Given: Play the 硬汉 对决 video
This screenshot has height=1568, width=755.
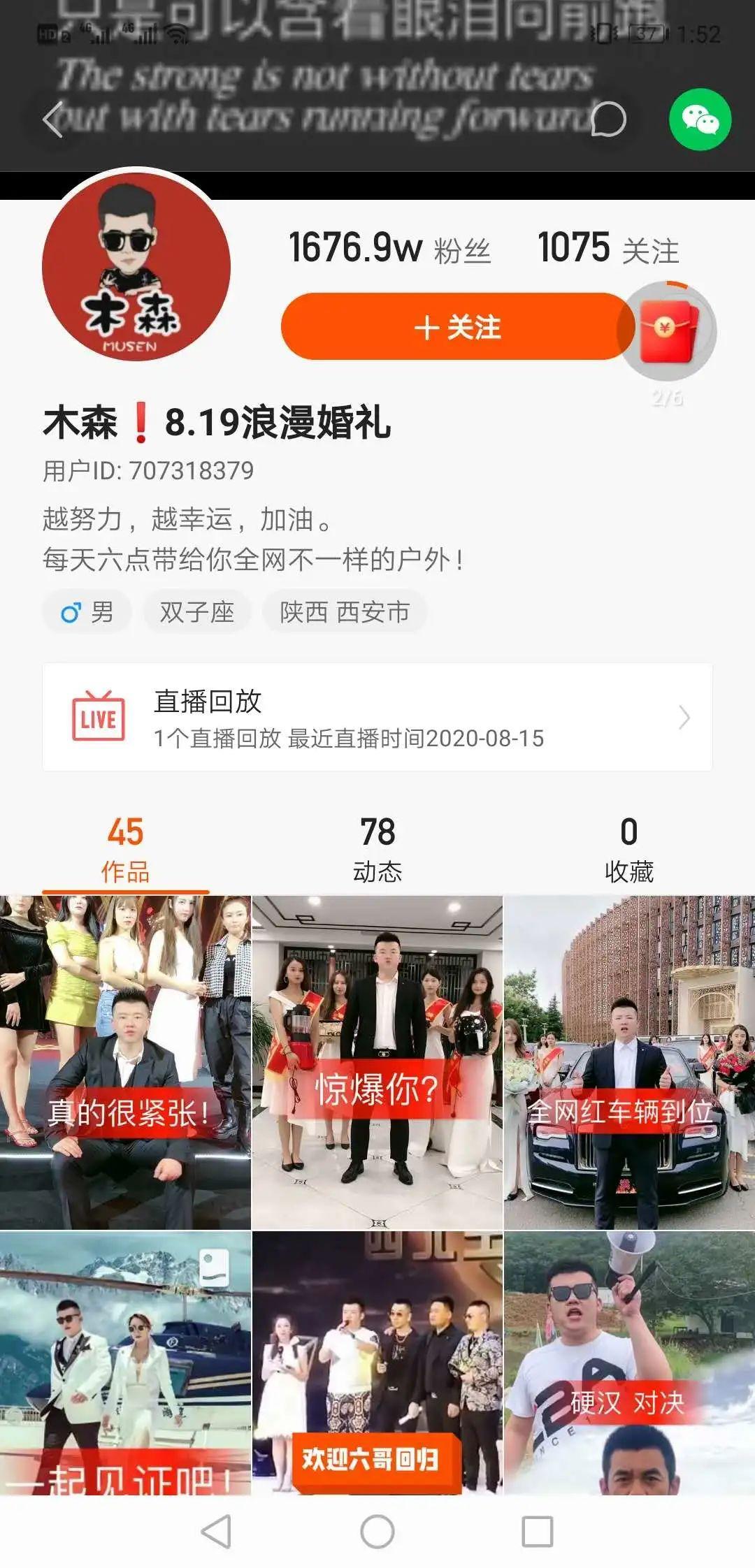Looking at the screenshot, I should [629, 1363].
